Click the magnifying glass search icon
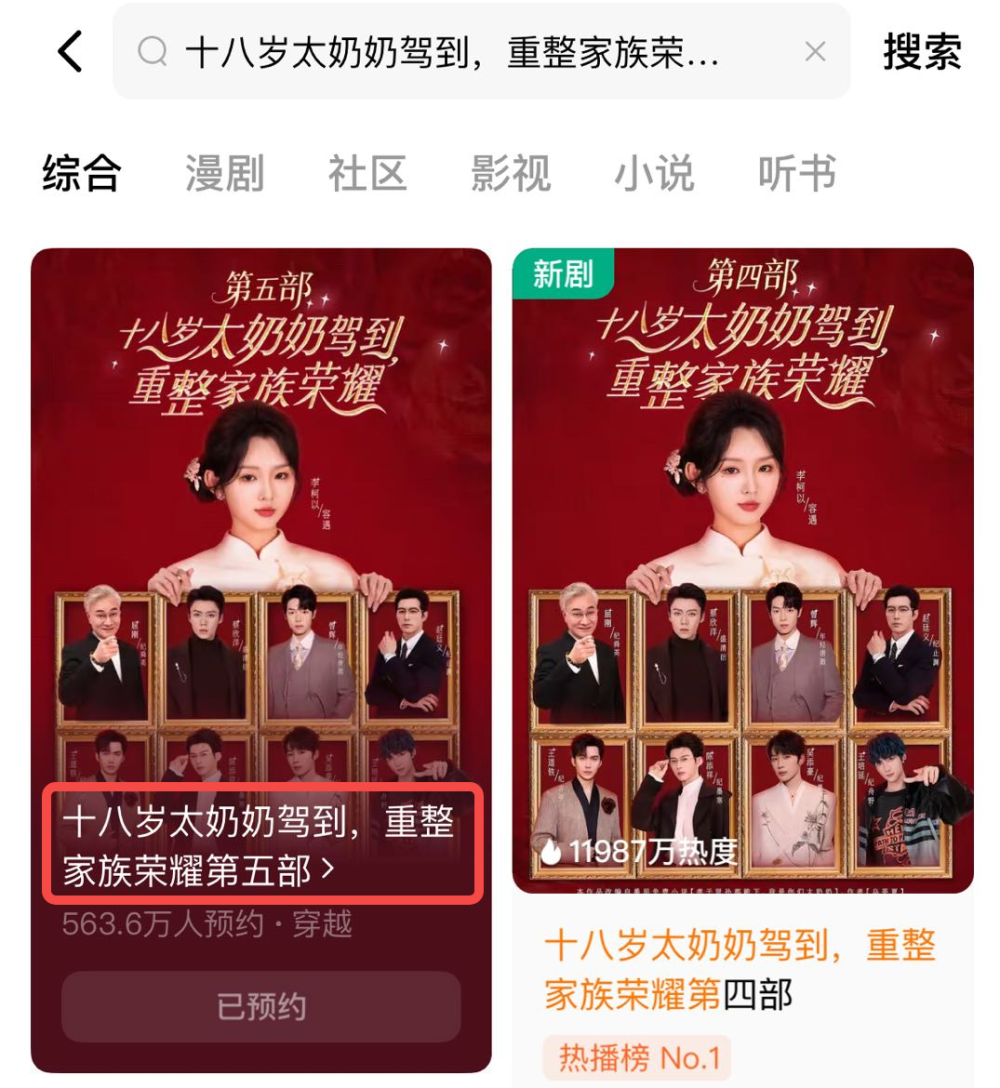Screen dimensions: 1000x1088 point(152,50)
